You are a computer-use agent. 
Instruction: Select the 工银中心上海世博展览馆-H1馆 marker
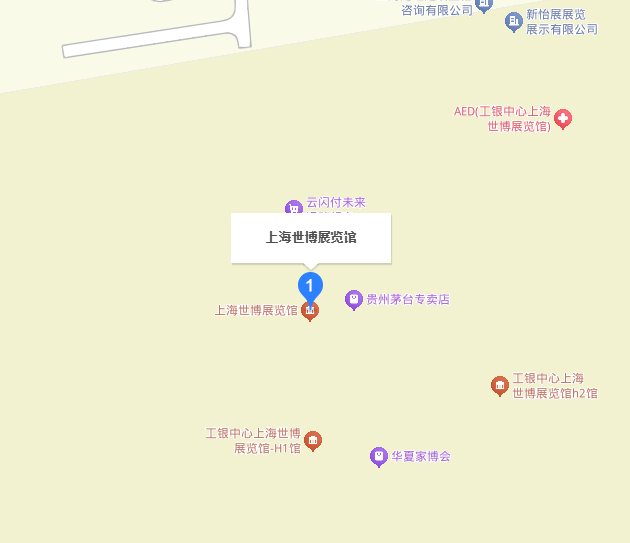[x=313, y=441]
